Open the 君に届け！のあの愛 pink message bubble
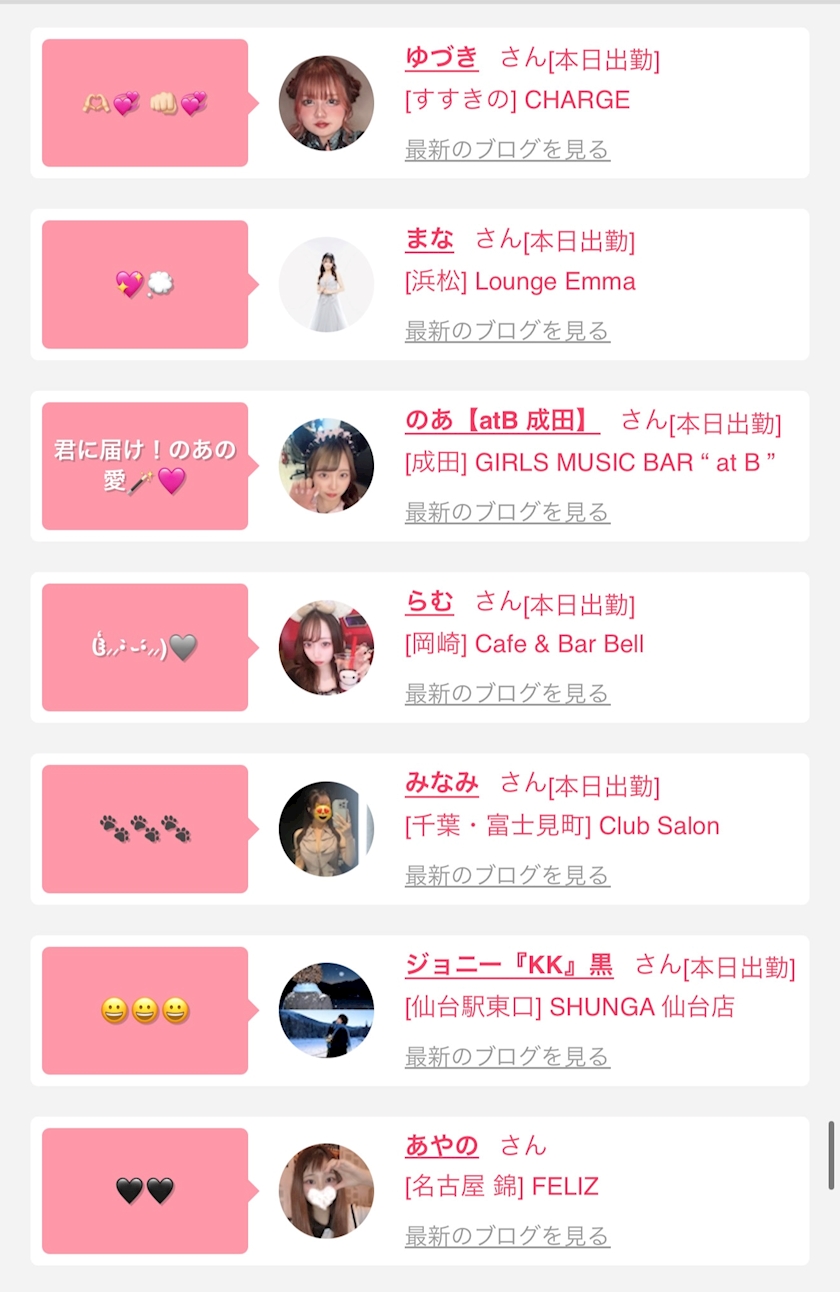Image resolution: width=840 pixels, height=1292 pixels. coord(145,466)
